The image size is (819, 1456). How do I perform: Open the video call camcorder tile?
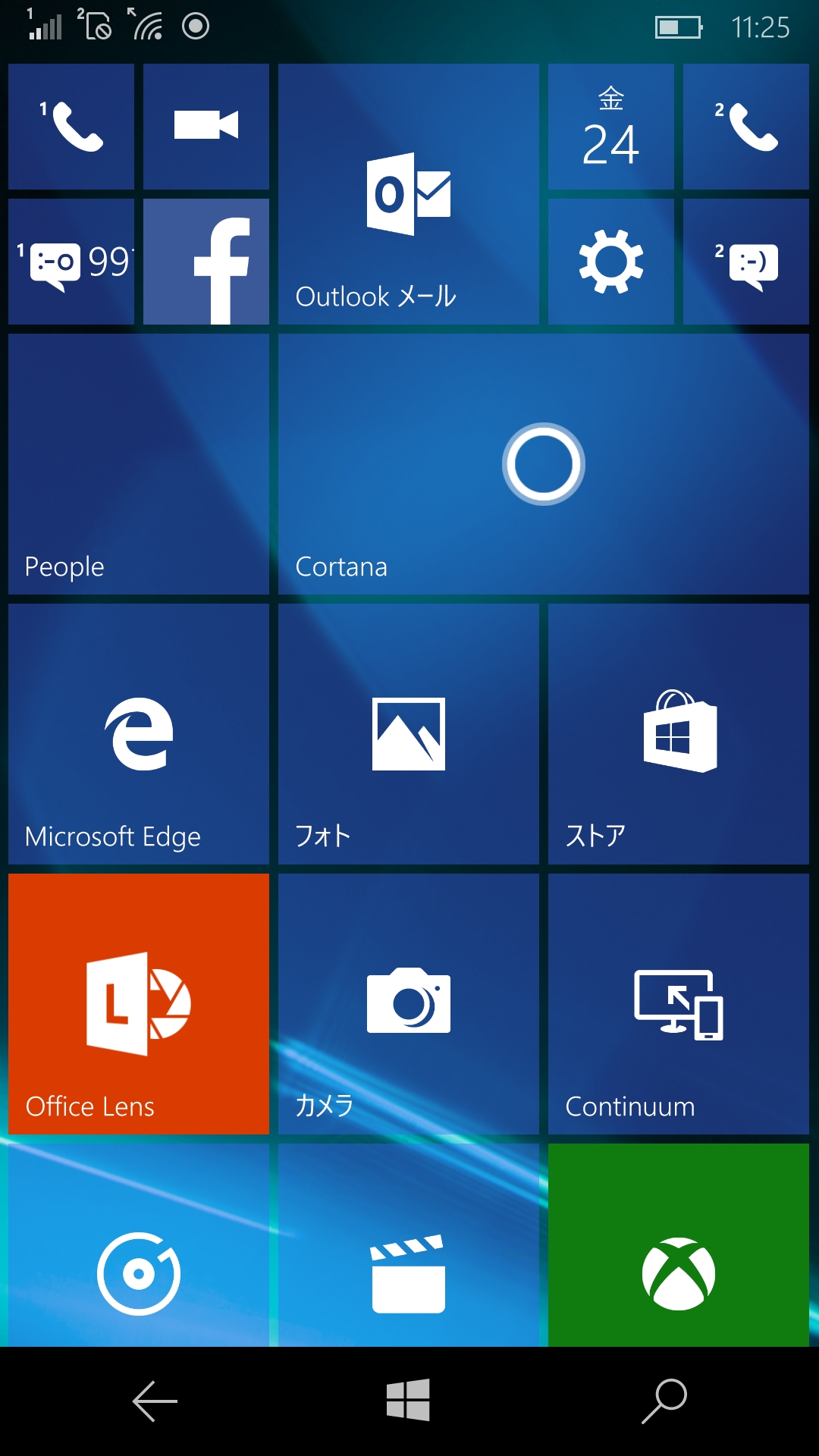pos(206,126)
